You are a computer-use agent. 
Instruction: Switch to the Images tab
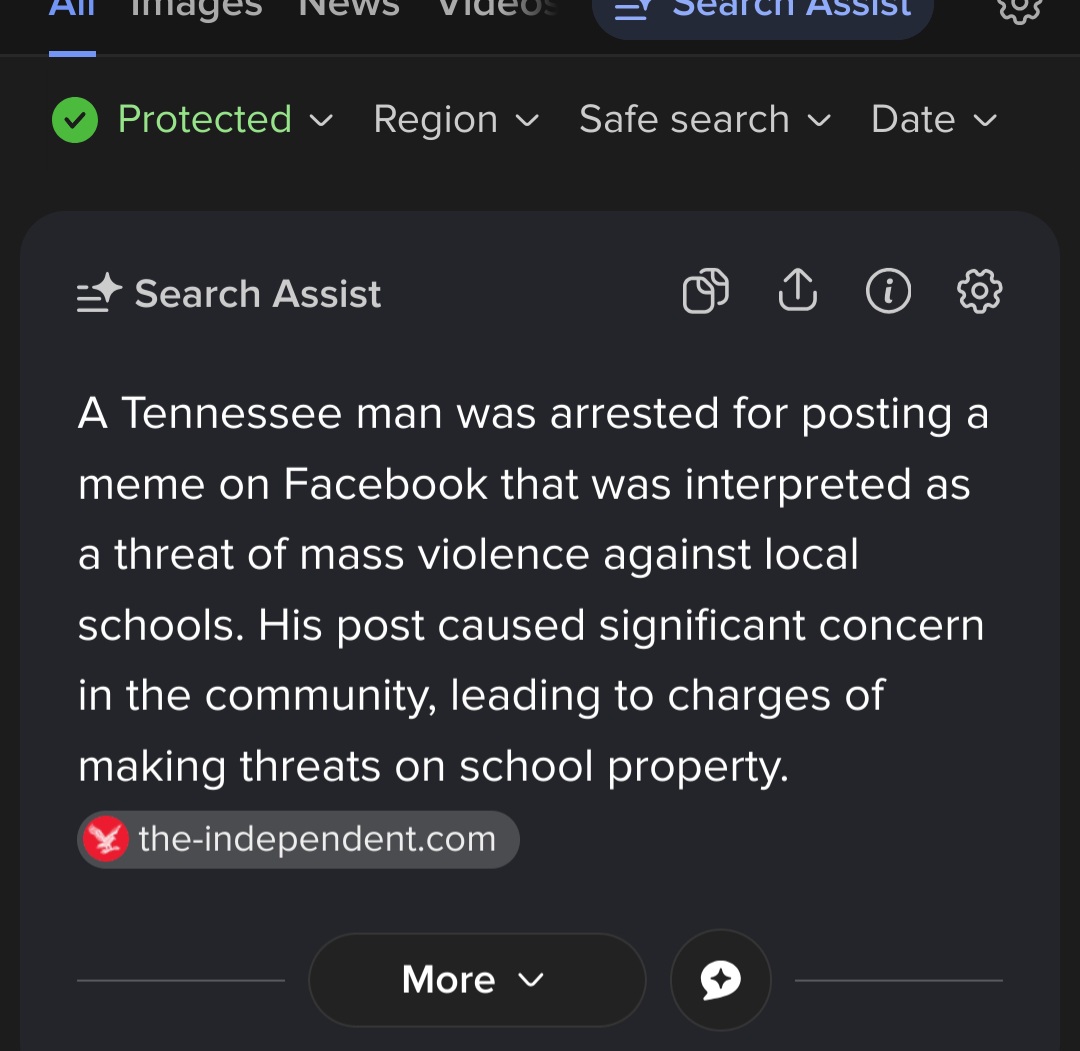pos(196,10)
